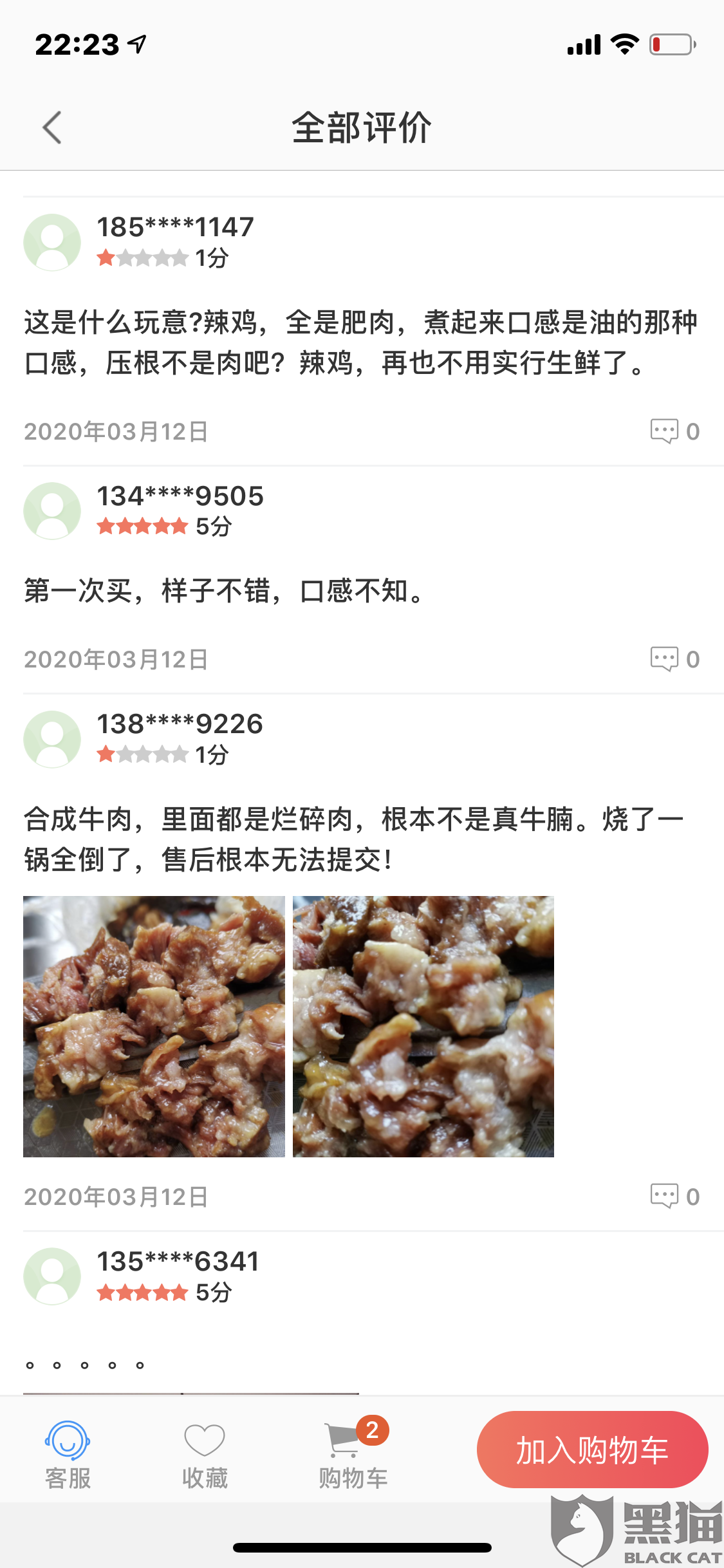View first photo in 138****9226's review
Viewport: 724px width, 1568px height.
[x=154, y=1026]
